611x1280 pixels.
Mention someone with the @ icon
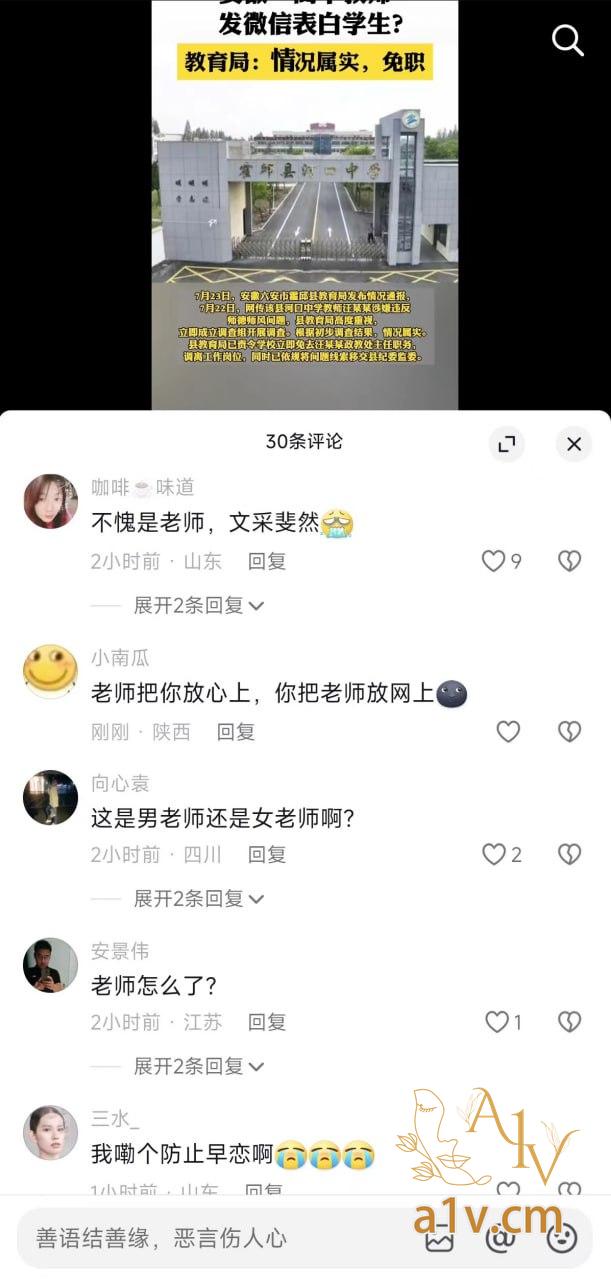tap(499, 1238)
